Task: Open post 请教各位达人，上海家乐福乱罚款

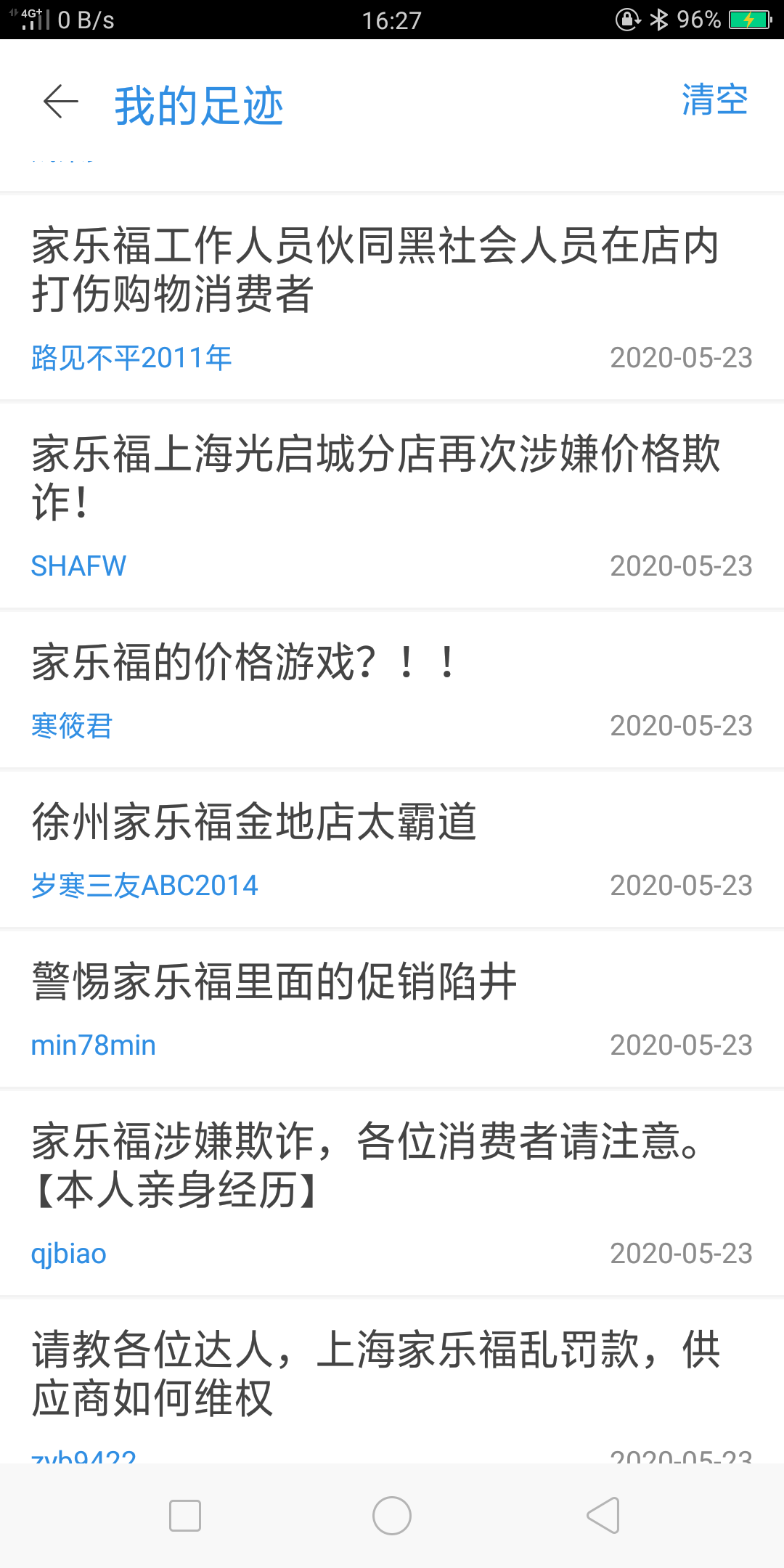Action: coord(375,1373)
